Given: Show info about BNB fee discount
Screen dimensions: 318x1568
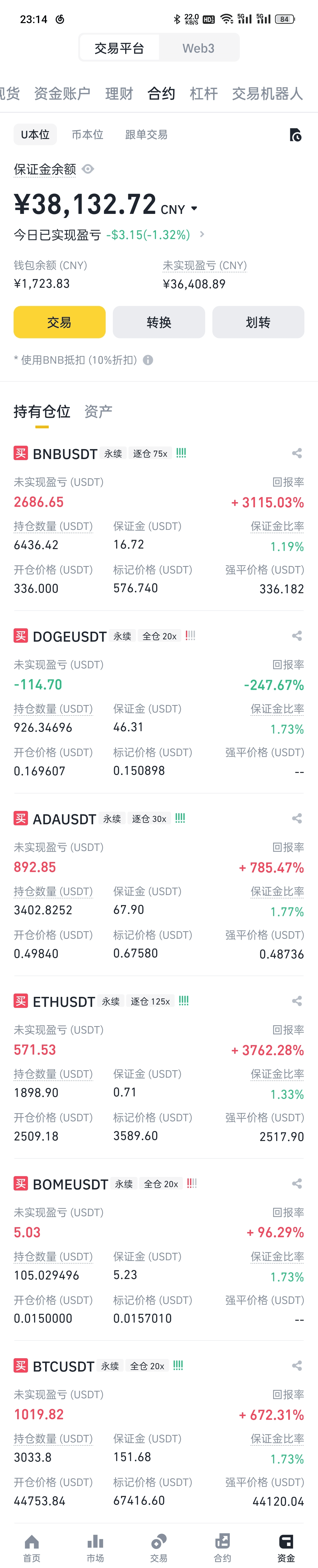Looking at the screenshot, I should (148, 360).
